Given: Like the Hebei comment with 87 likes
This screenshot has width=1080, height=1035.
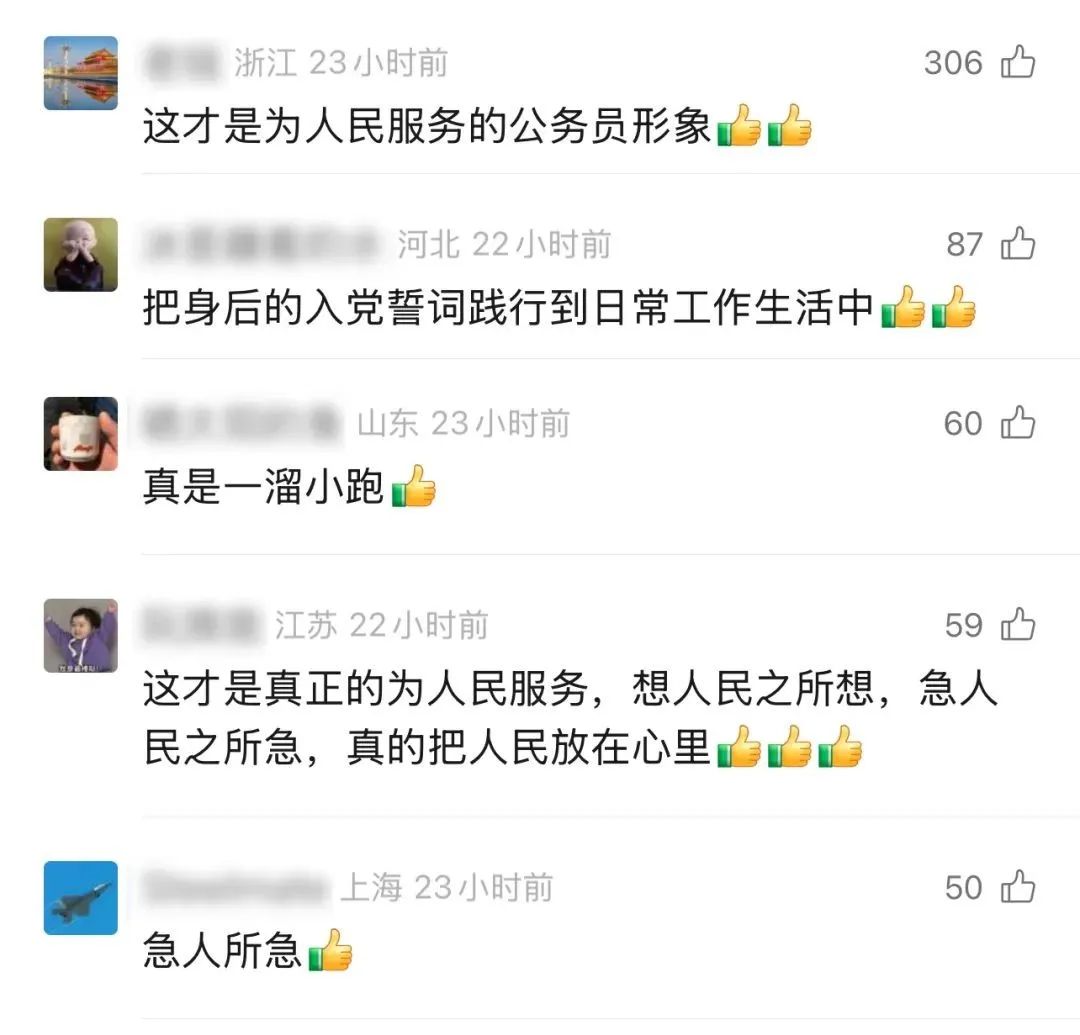Looking at the screenshot, I should [x=1018, y=244].
